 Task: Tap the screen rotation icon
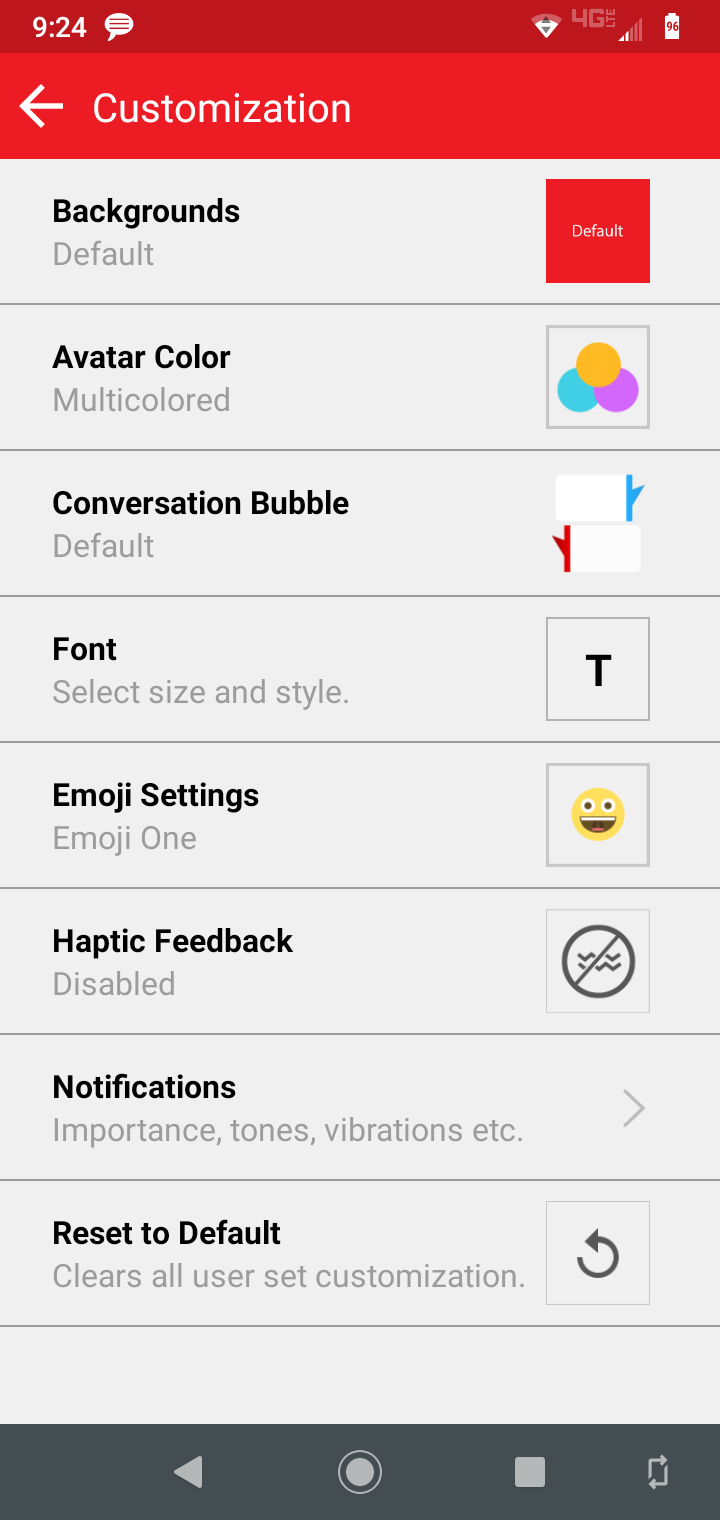(657, 1471)
